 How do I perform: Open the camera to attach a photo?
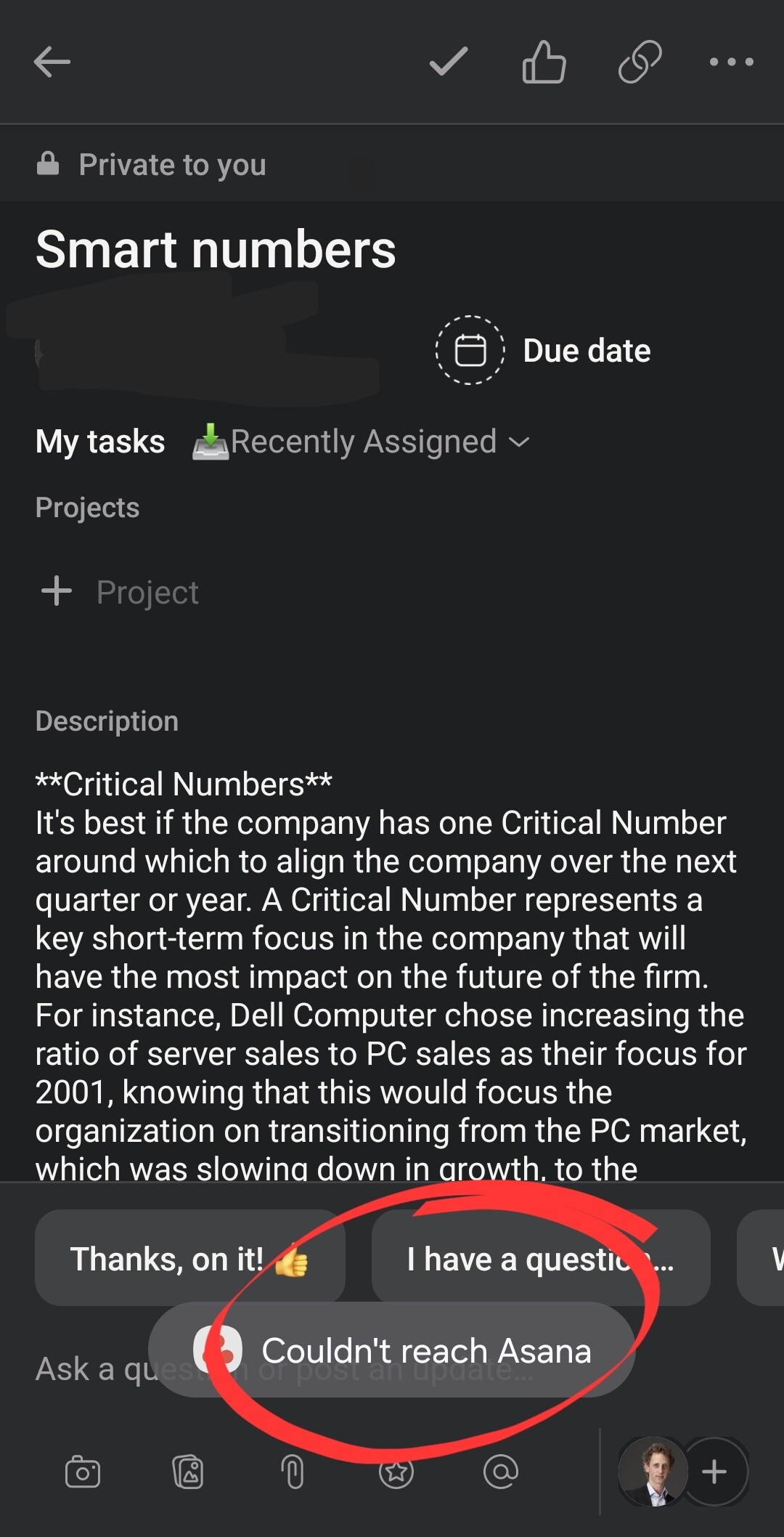click(83, 1472)
